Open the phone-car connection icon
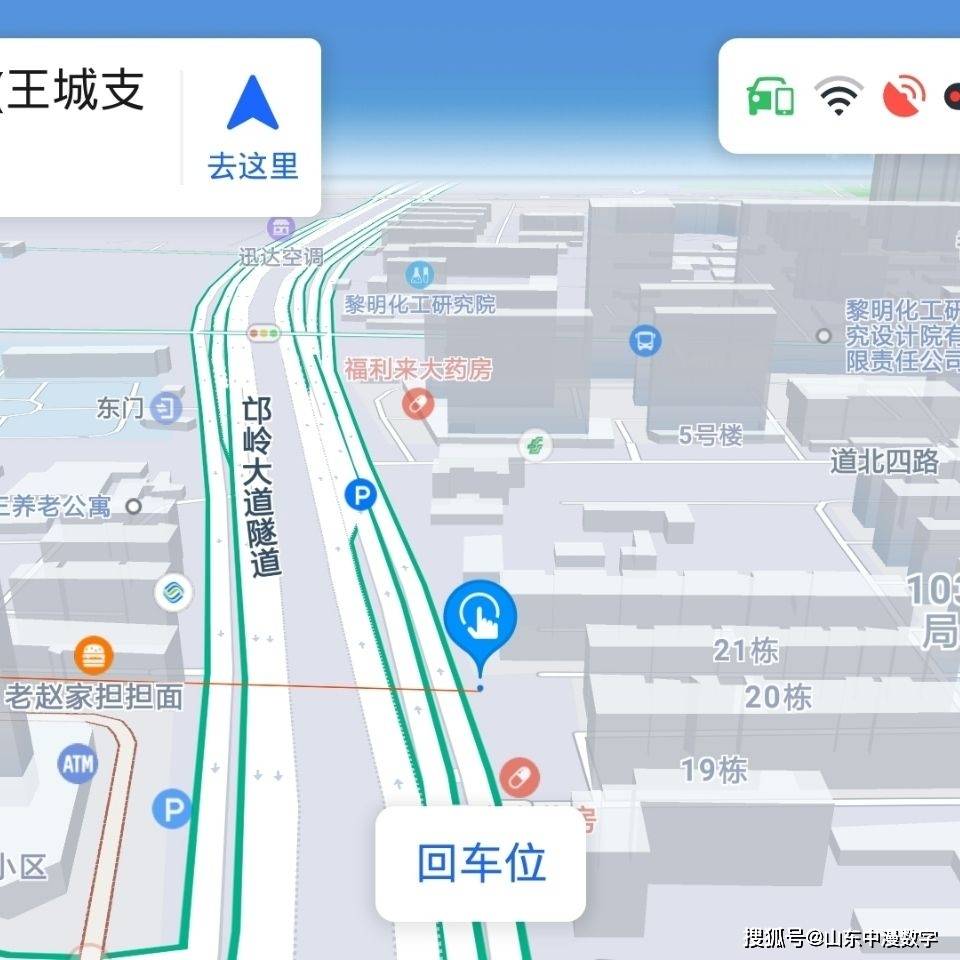The width and height of the screenshot is (960, 960). [x=770, y=96]
